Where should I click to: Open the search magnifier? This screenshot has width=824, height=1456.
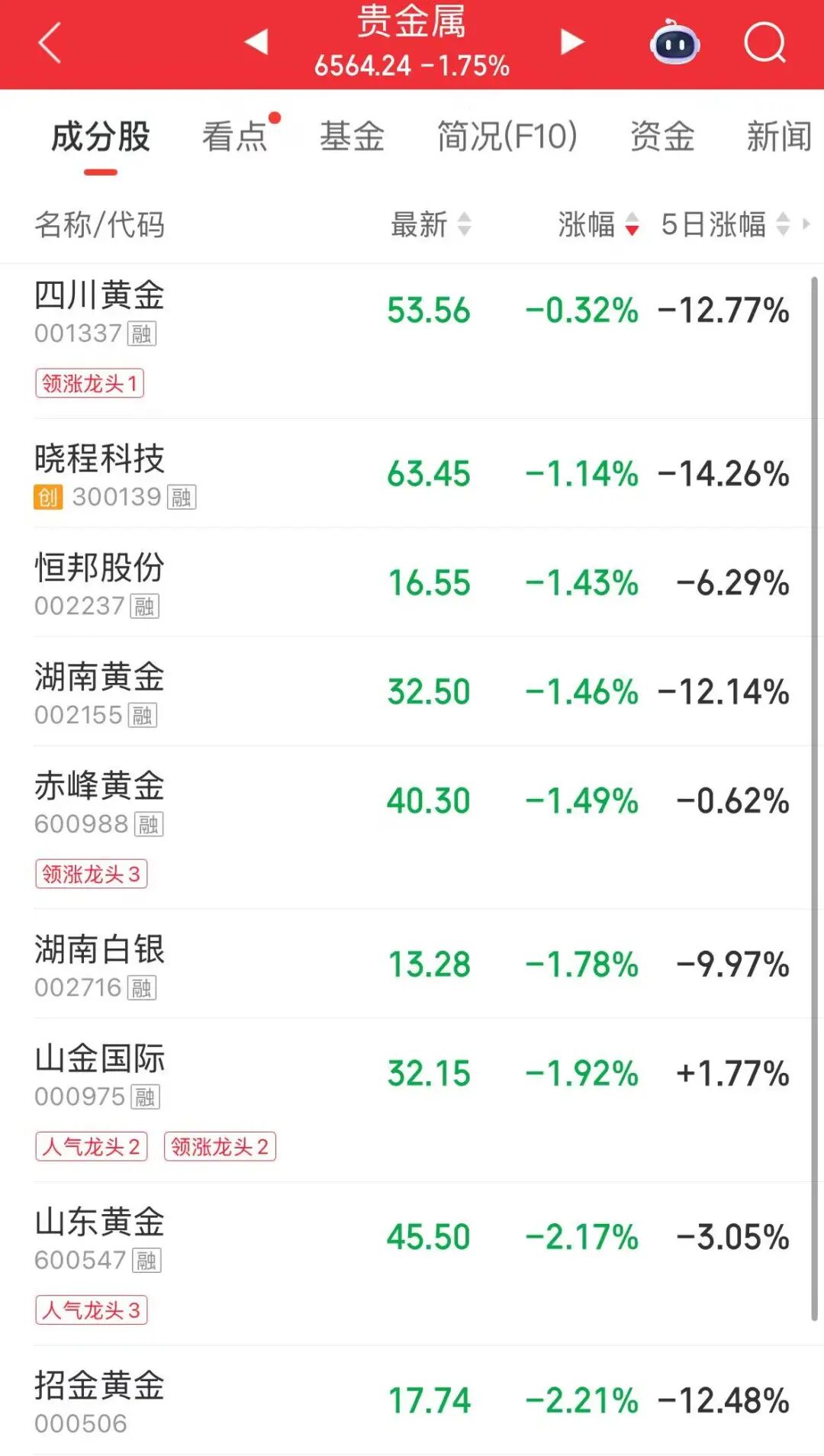pyautogui.click(x=764, y=43)
